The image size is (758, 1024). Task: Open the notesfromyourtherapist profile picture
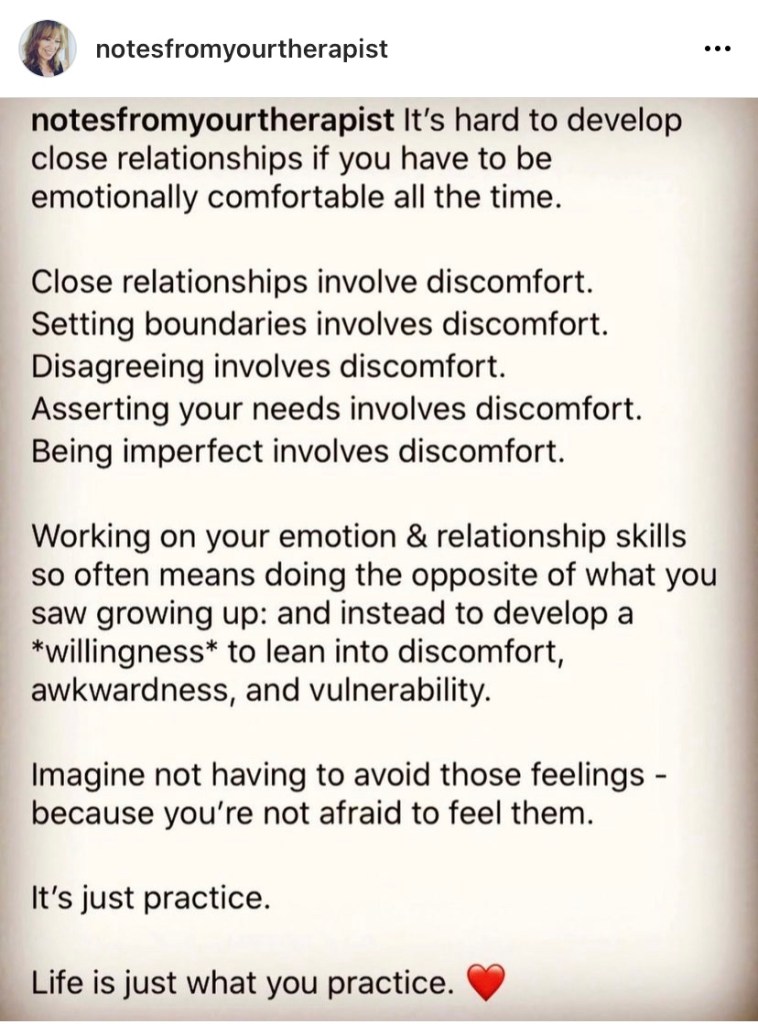tap(47, 48)
